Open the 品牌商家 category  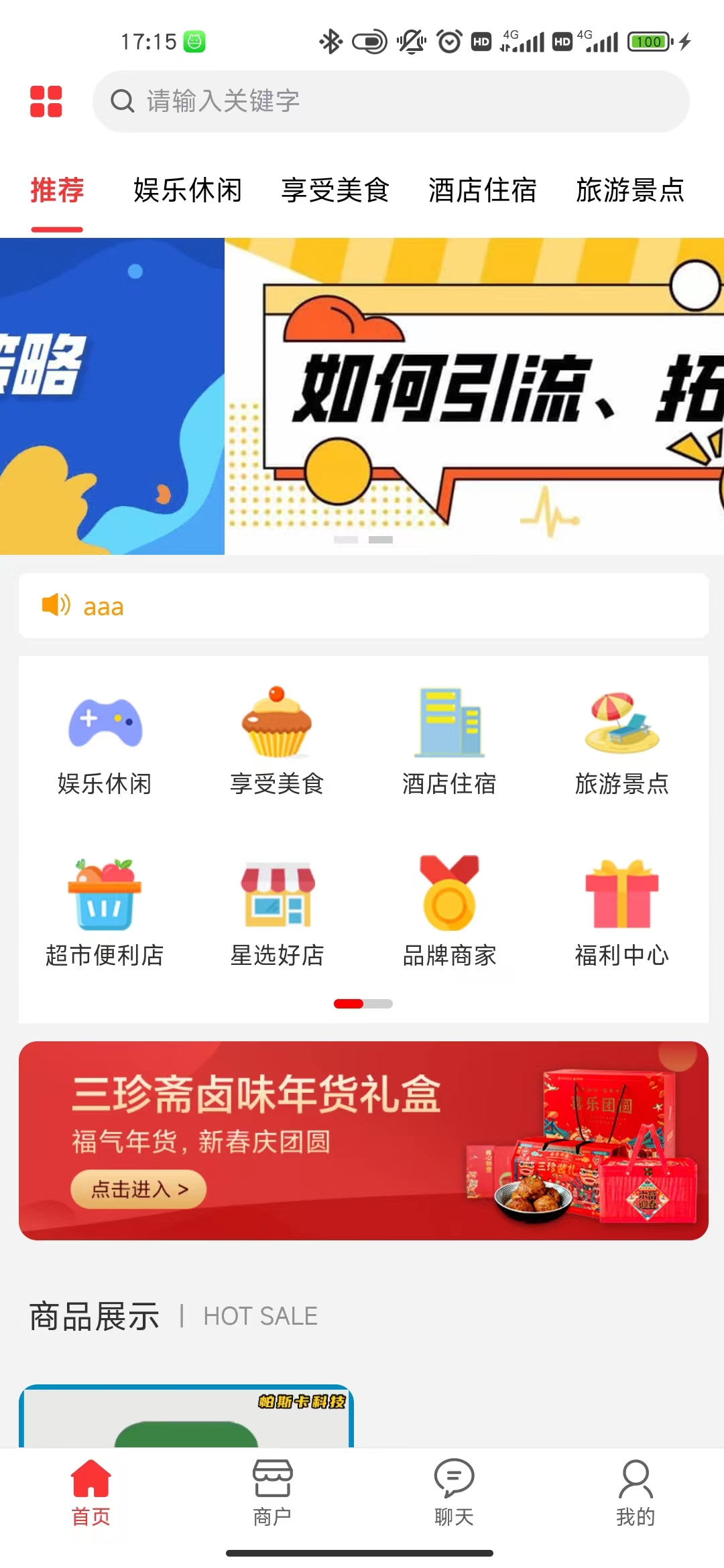[449, 911]
